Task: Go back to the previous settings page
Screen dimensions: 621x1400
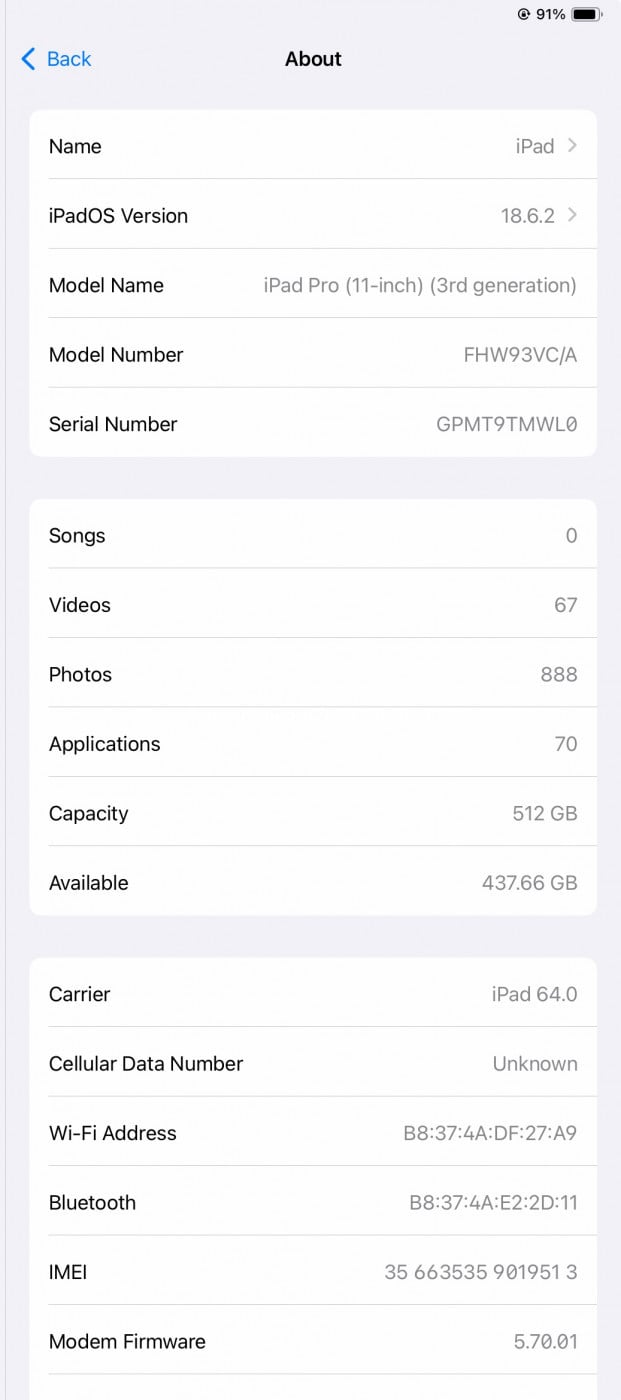Action: (57, 59)
